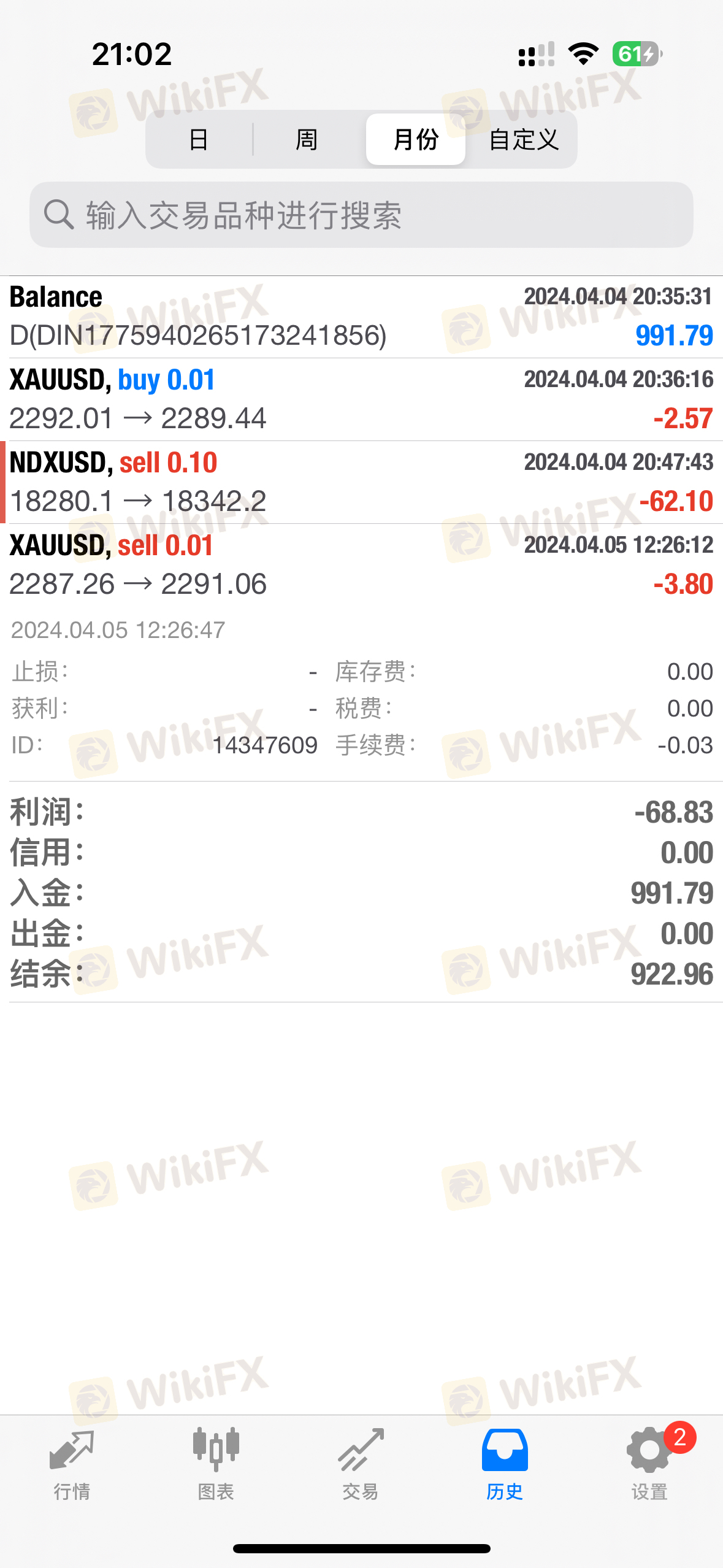The width and height of the screenshot is (723, 1568).
Task: Open the 设置 settings tab
Action: pyautogui.click(x=649, y=1465)
